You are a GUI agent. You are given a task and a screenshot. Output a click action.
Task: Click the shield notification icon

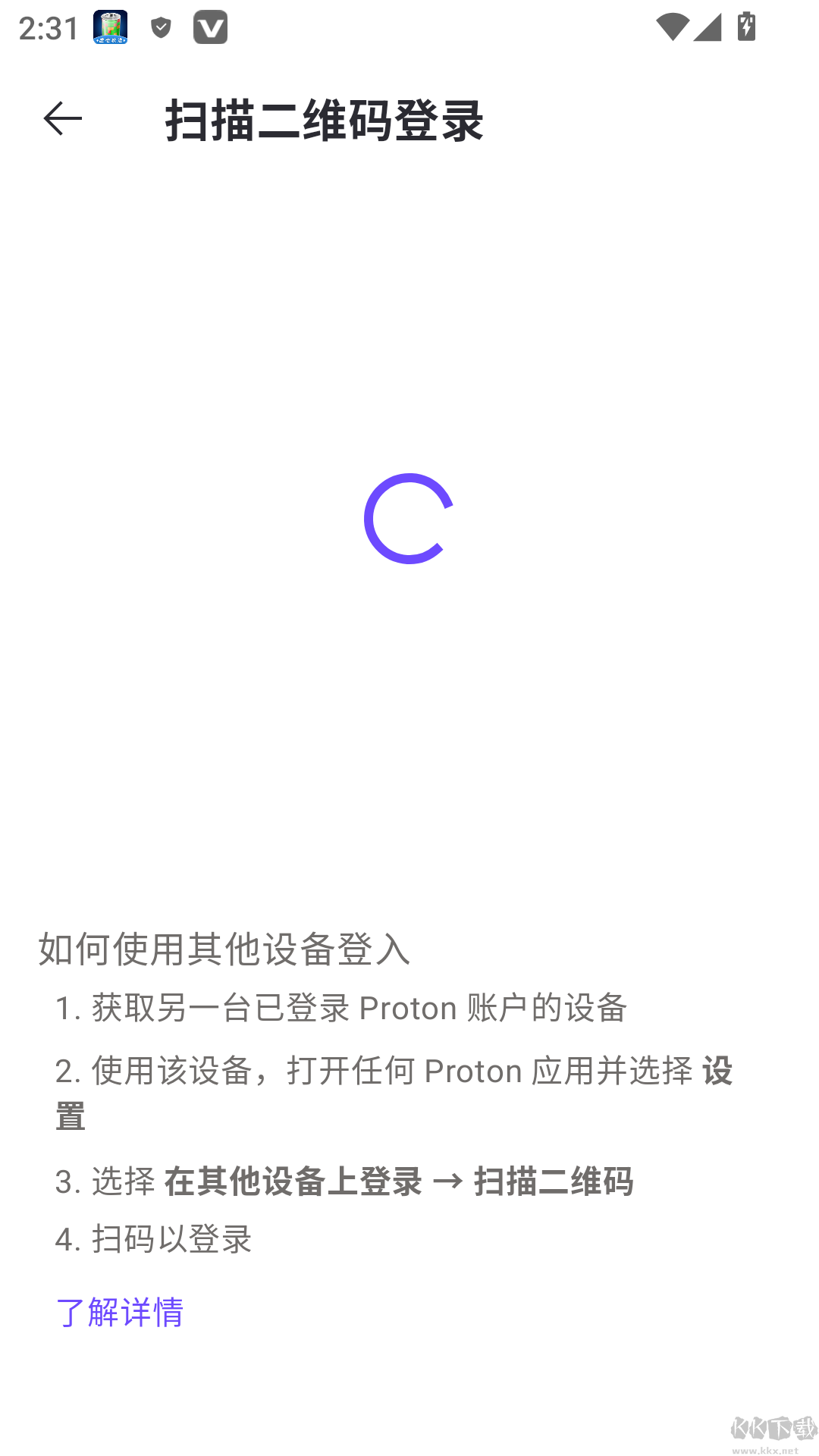tap(160, 28)
